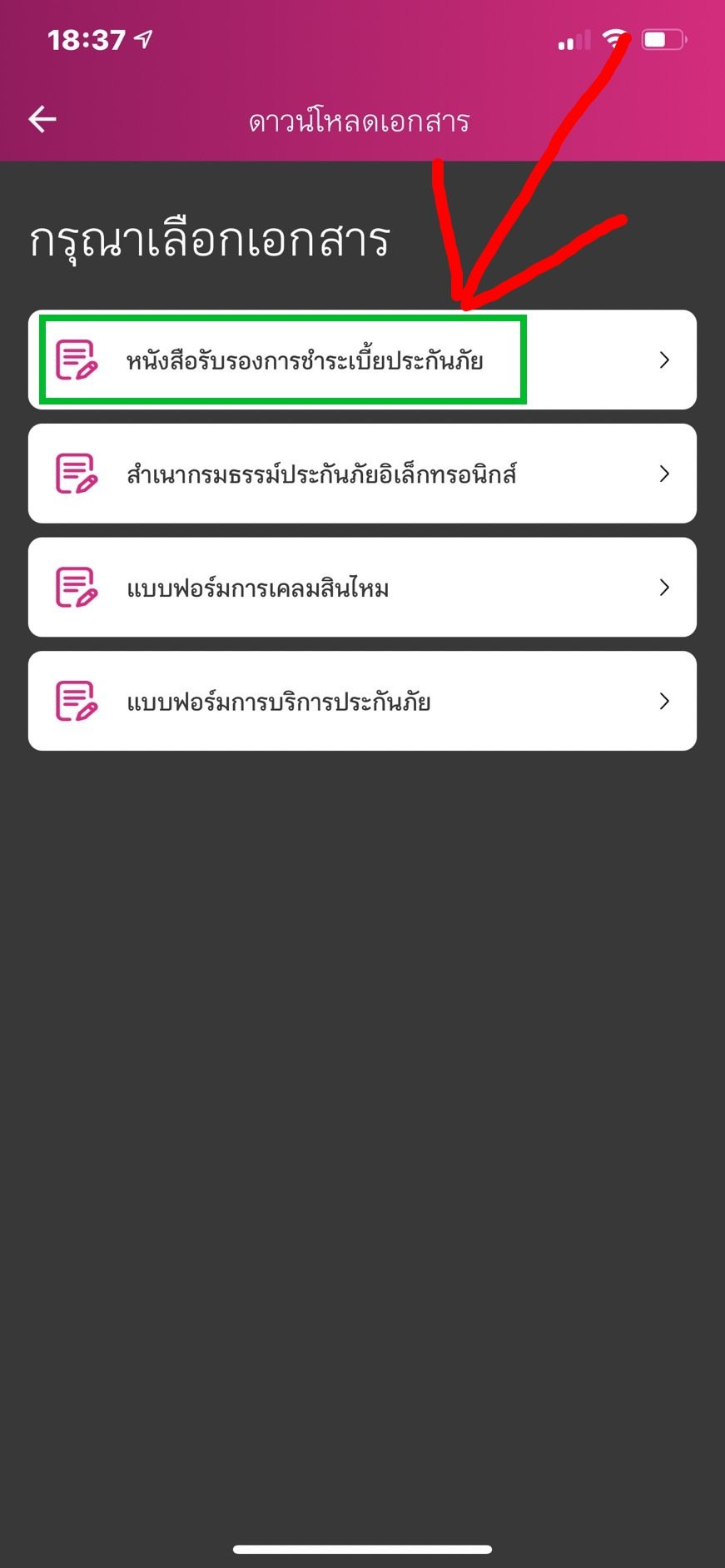Expand the insurance service form entry via its chevron
Screen dimensions: 725x1568
tap(664, 700)
